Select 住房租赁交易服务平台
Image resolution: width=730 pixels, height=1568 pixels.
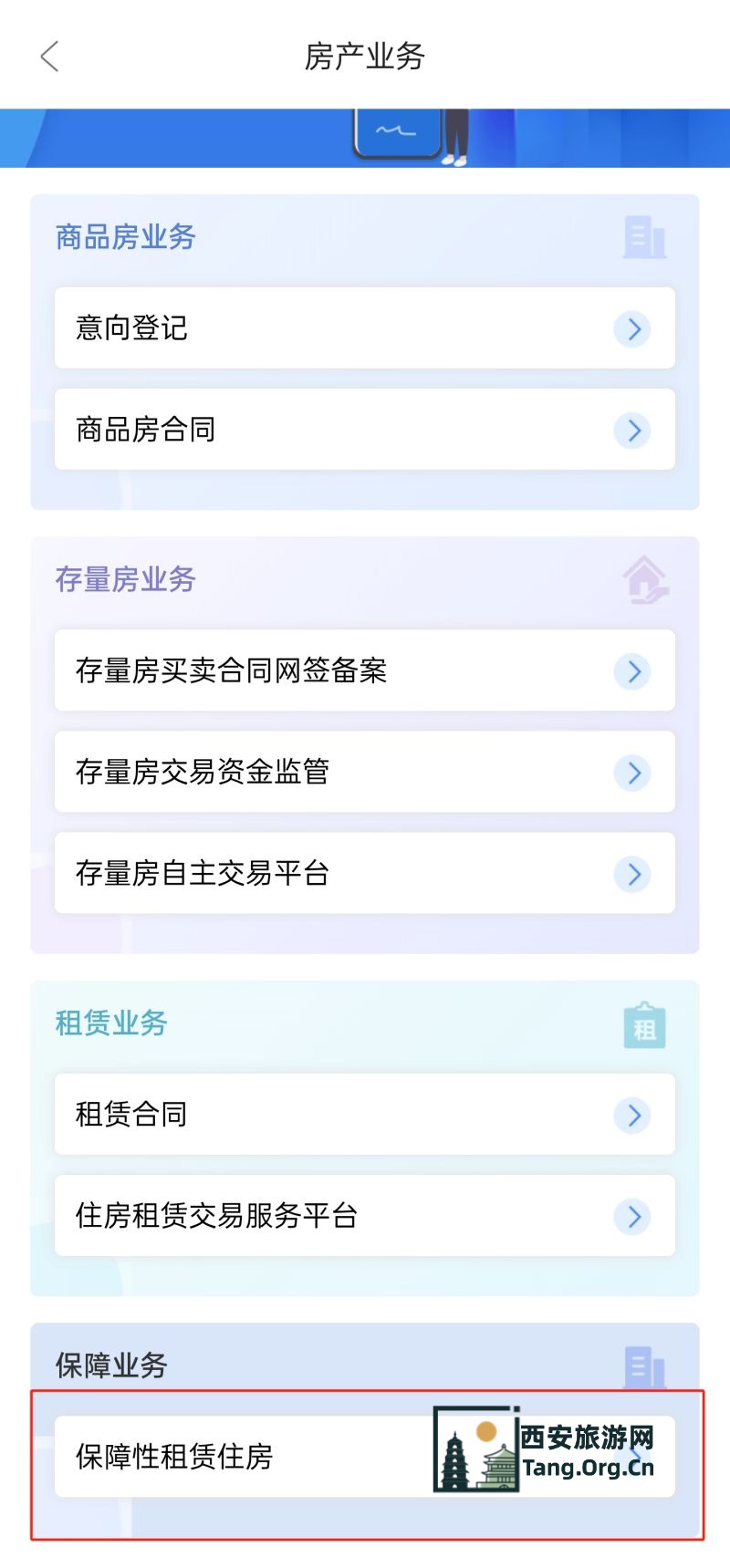tap(365, 1216)
